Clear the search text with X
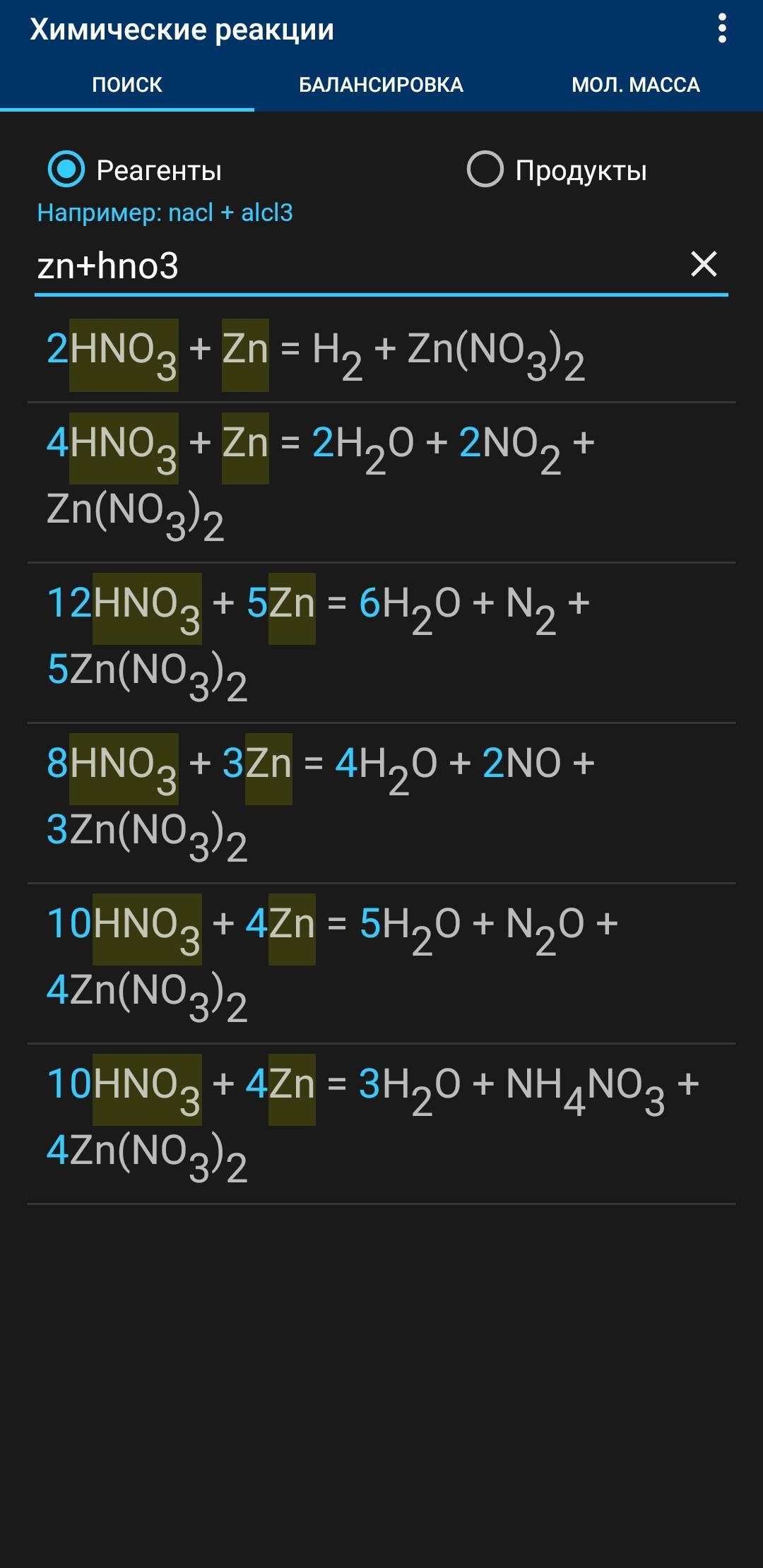This screenshot has height=1568, width=763. coord(704,264)
